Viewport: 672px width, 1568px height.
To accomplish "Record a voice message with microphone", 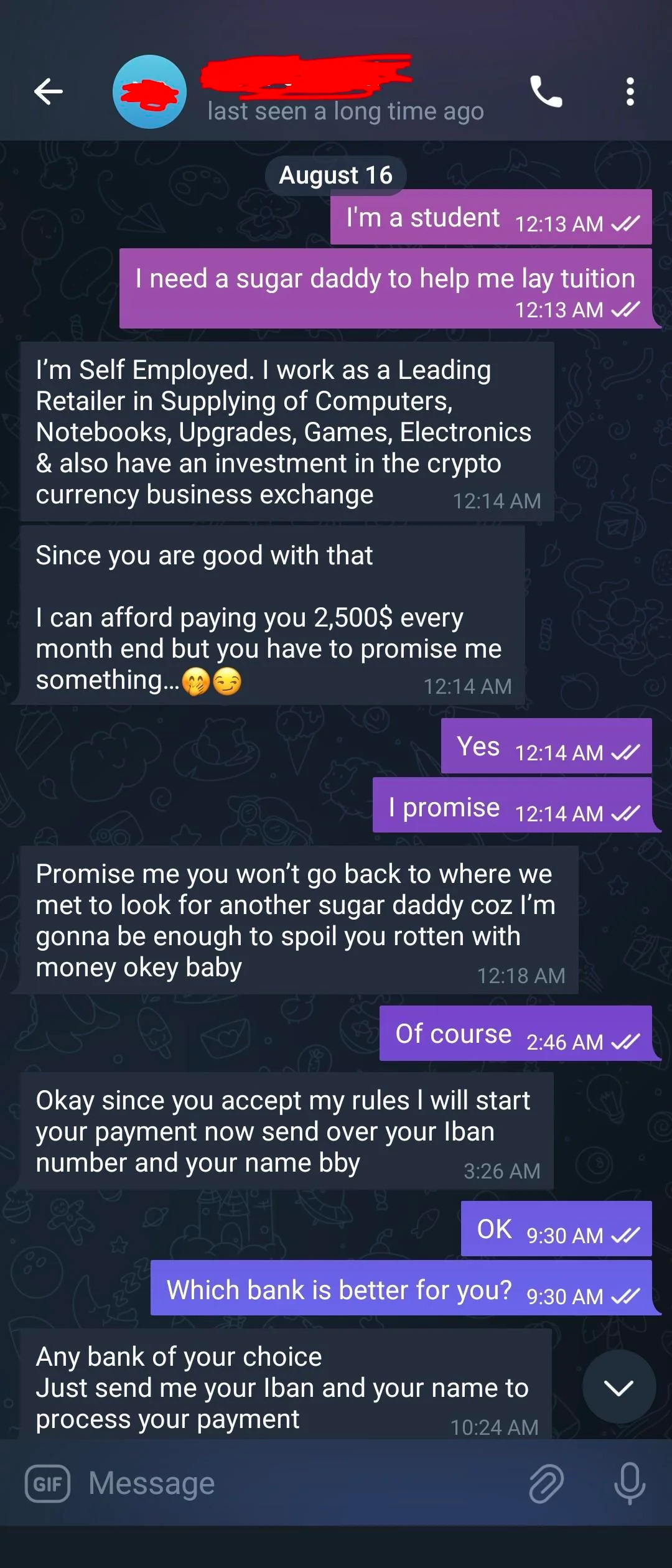I will [629, 1483].
